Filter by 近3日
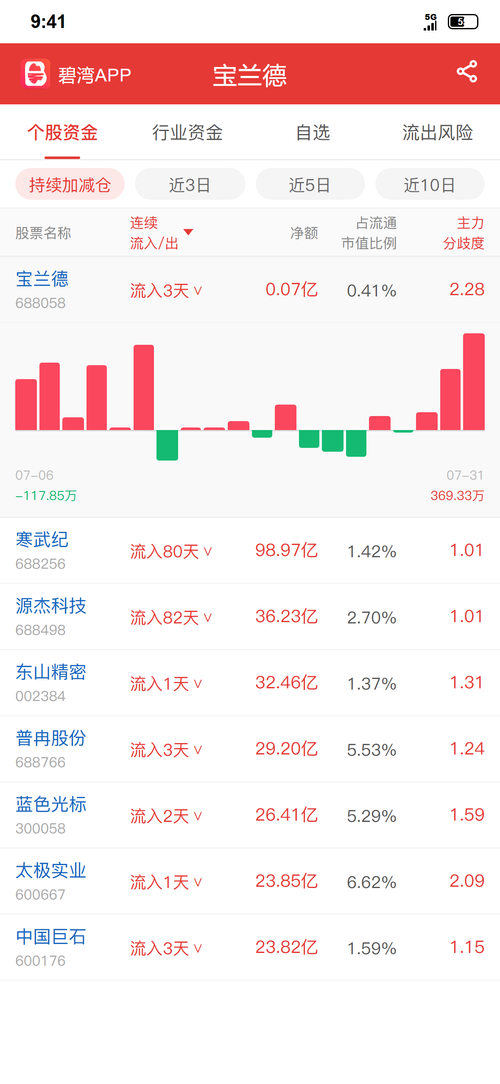The width and height of the screenshot is (500, 1084). [189, 185]
